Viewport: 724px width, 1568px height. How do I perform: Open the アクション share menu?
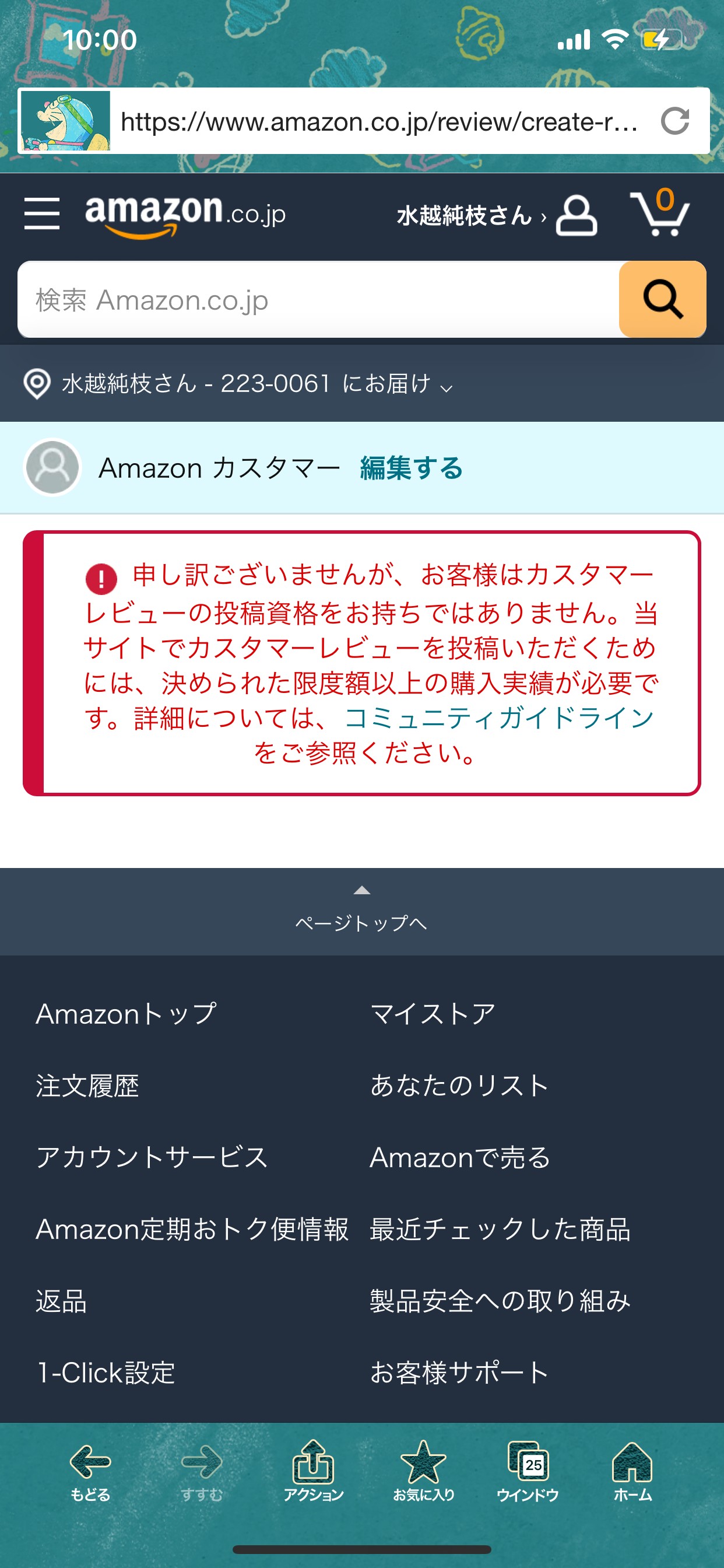point(314,1472)
